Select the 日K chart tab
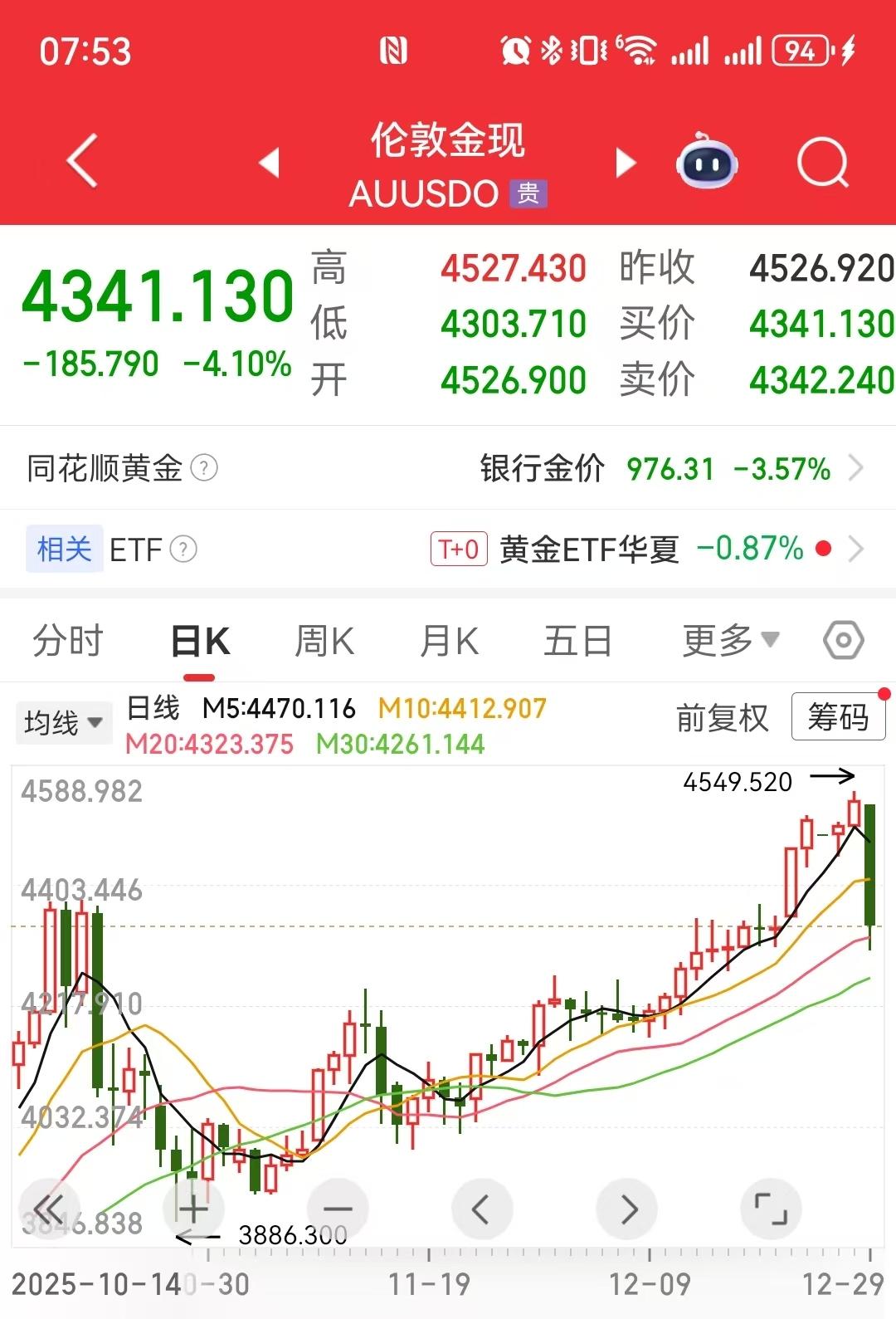The width and height of the screenshot is (896, 1319). tap(200, 642)
